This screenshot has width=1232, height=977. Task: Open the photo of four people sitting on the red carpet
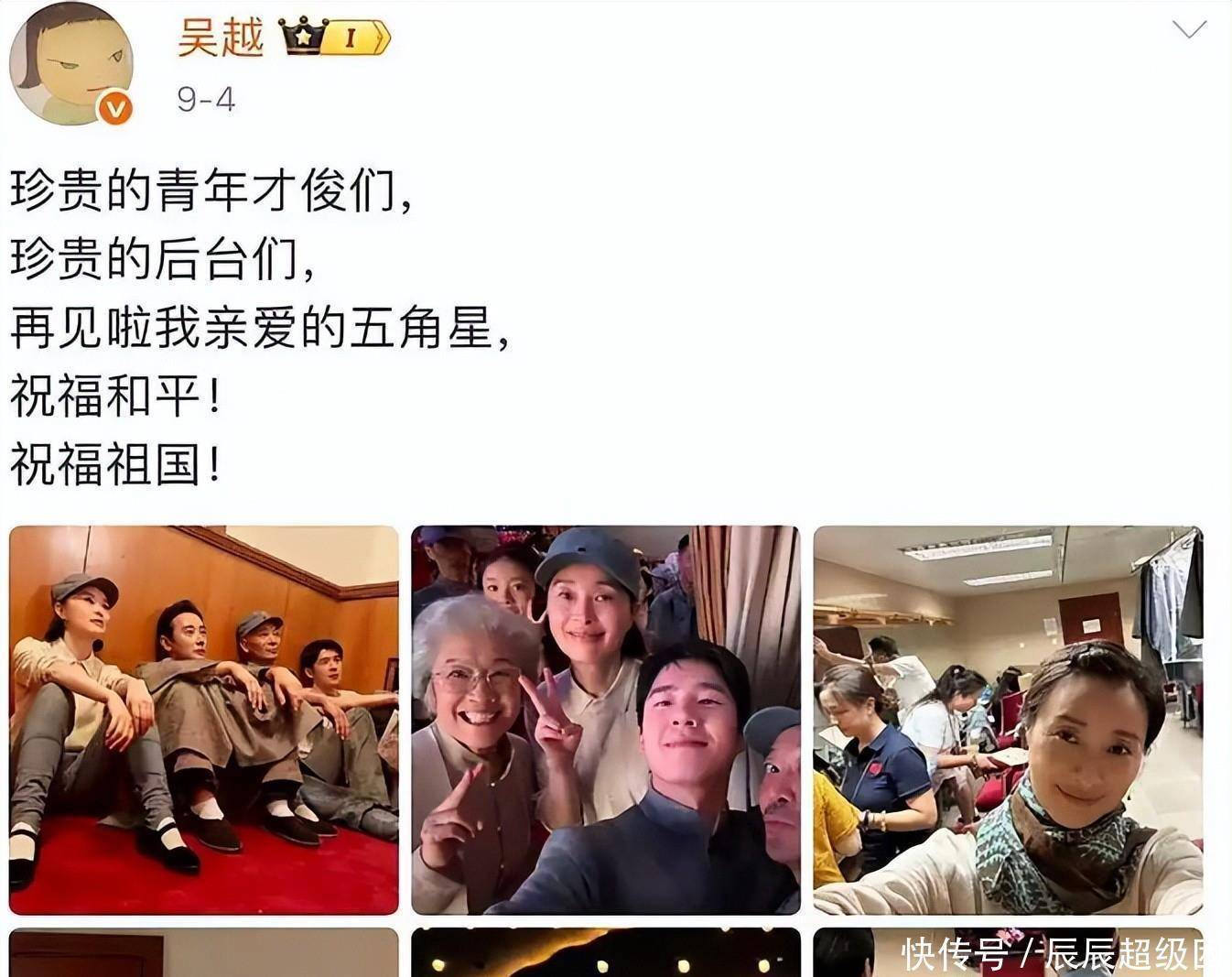(204, 720)
